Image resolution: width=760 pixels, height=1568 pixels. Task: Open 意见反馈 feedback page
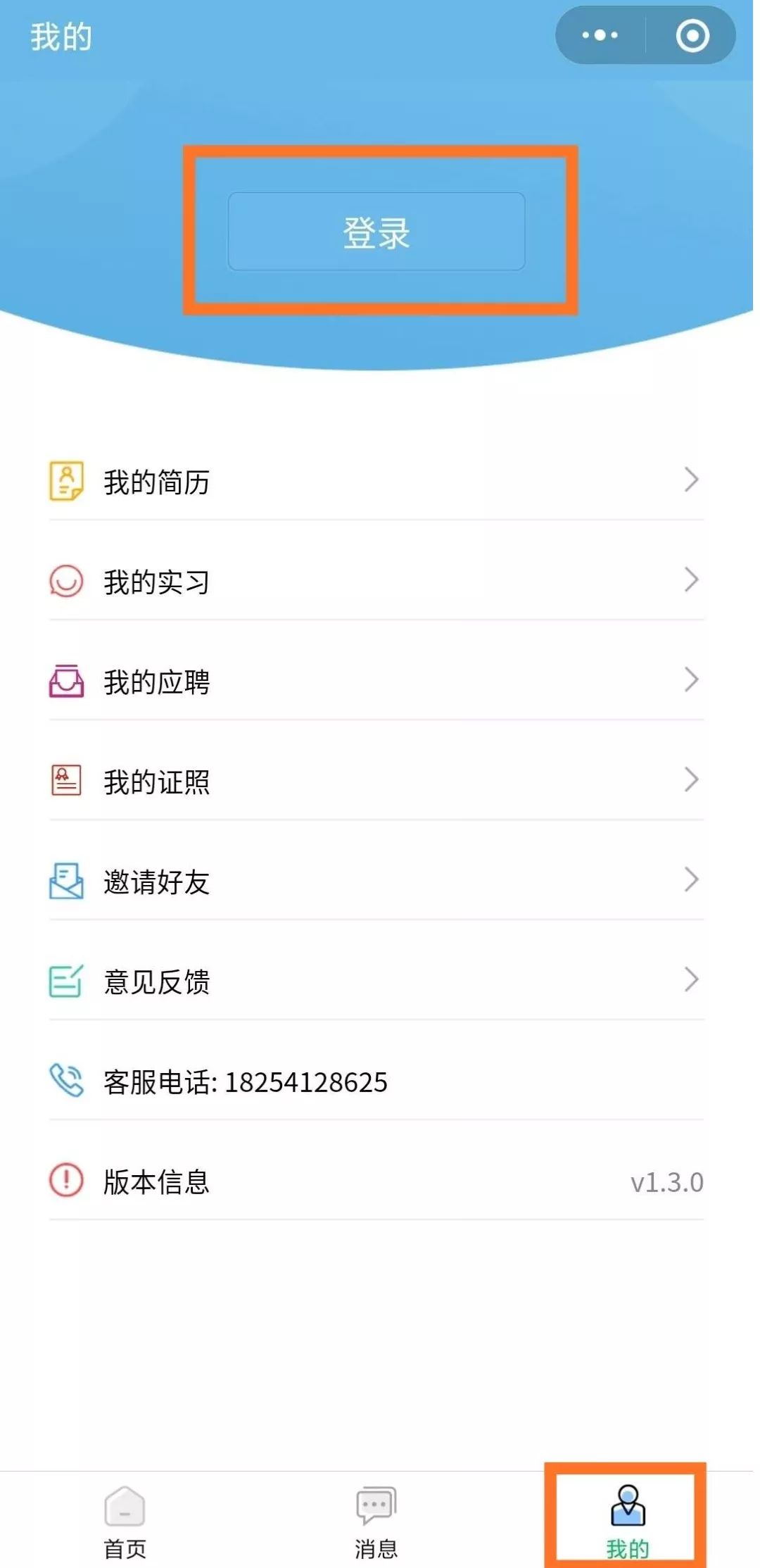pos(376,981)
